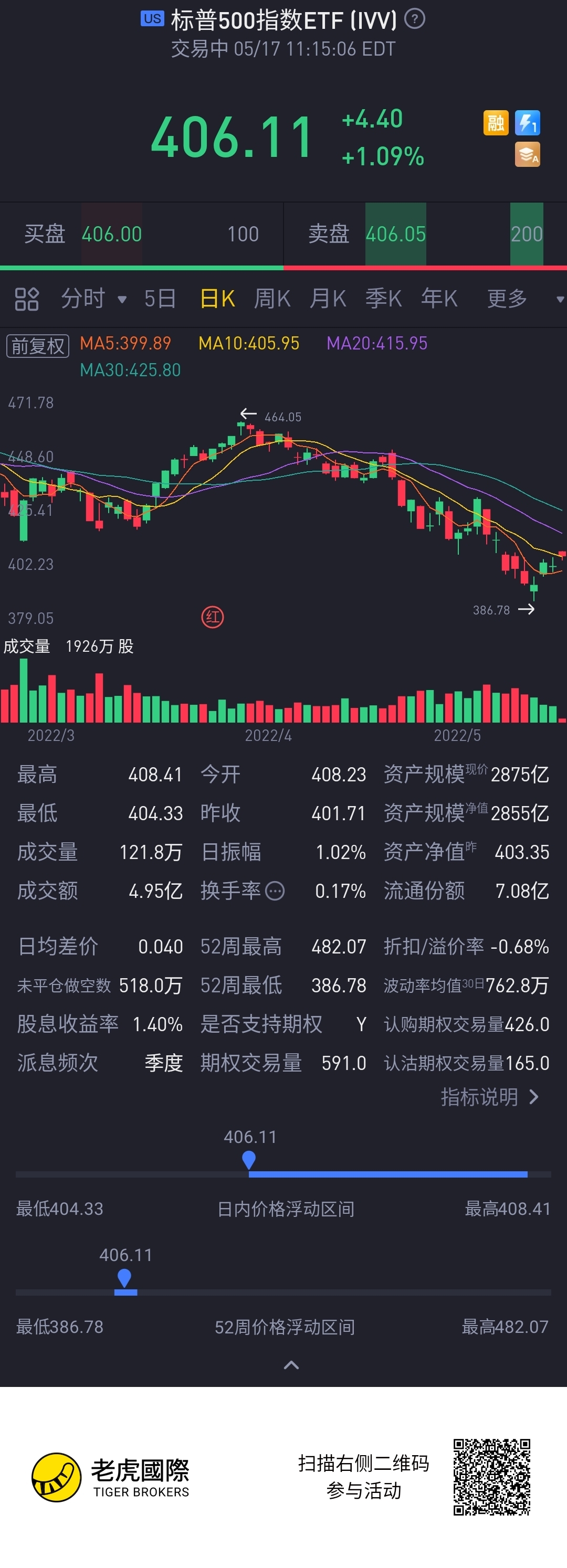Tap the blue lightning quick-trade icon

(x=528, y=123)
